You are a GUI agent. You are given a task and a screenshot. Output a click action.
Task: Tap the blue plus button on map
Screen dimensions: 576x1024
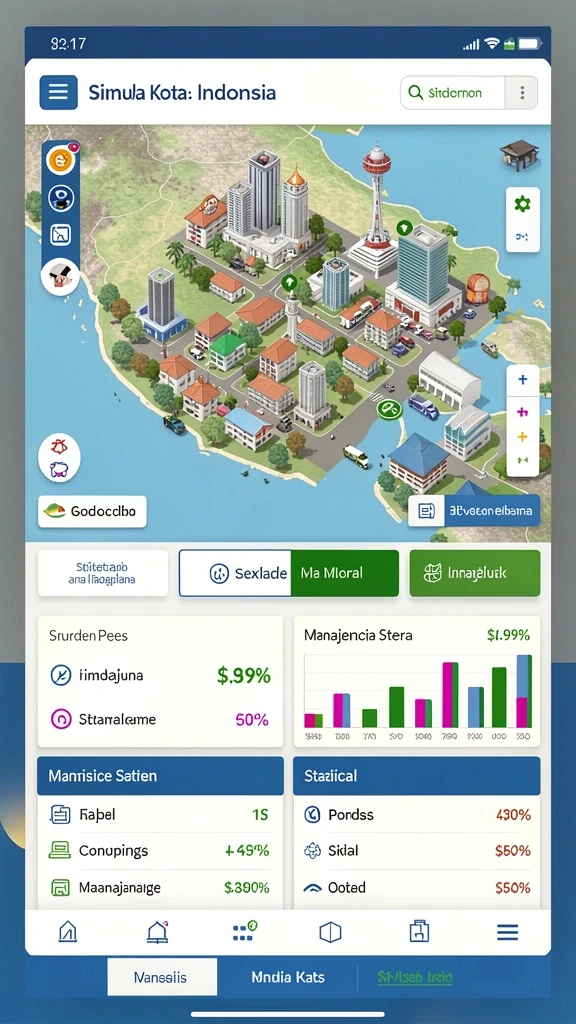pos(522,380)
